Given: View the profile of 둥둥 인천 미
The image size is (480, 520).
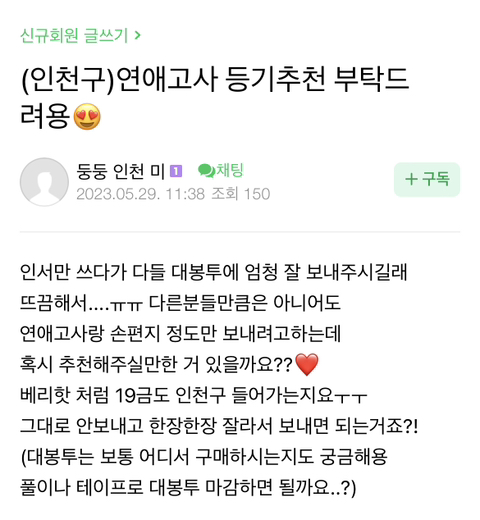Looking at the screenshot, I should point(121,171).
